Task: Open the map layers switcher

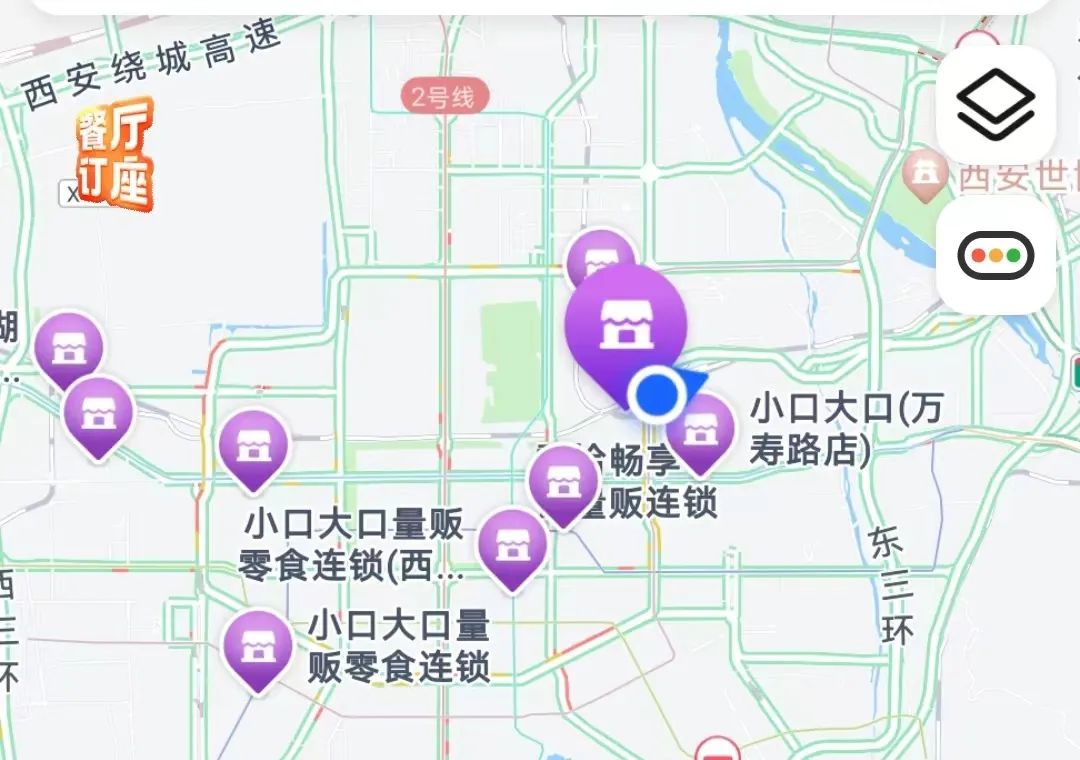Action: 995,104
